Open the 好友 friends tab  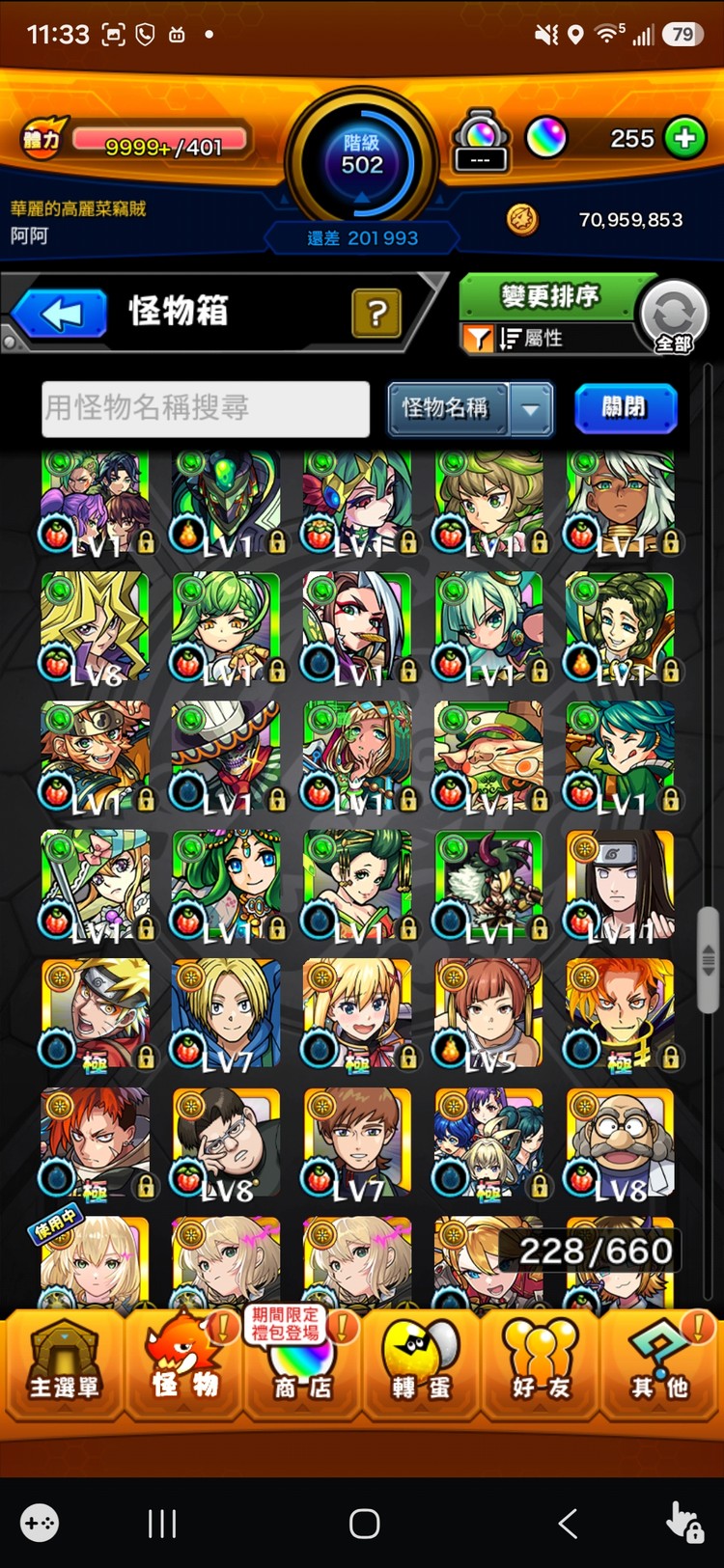[x=541, y=1363]
